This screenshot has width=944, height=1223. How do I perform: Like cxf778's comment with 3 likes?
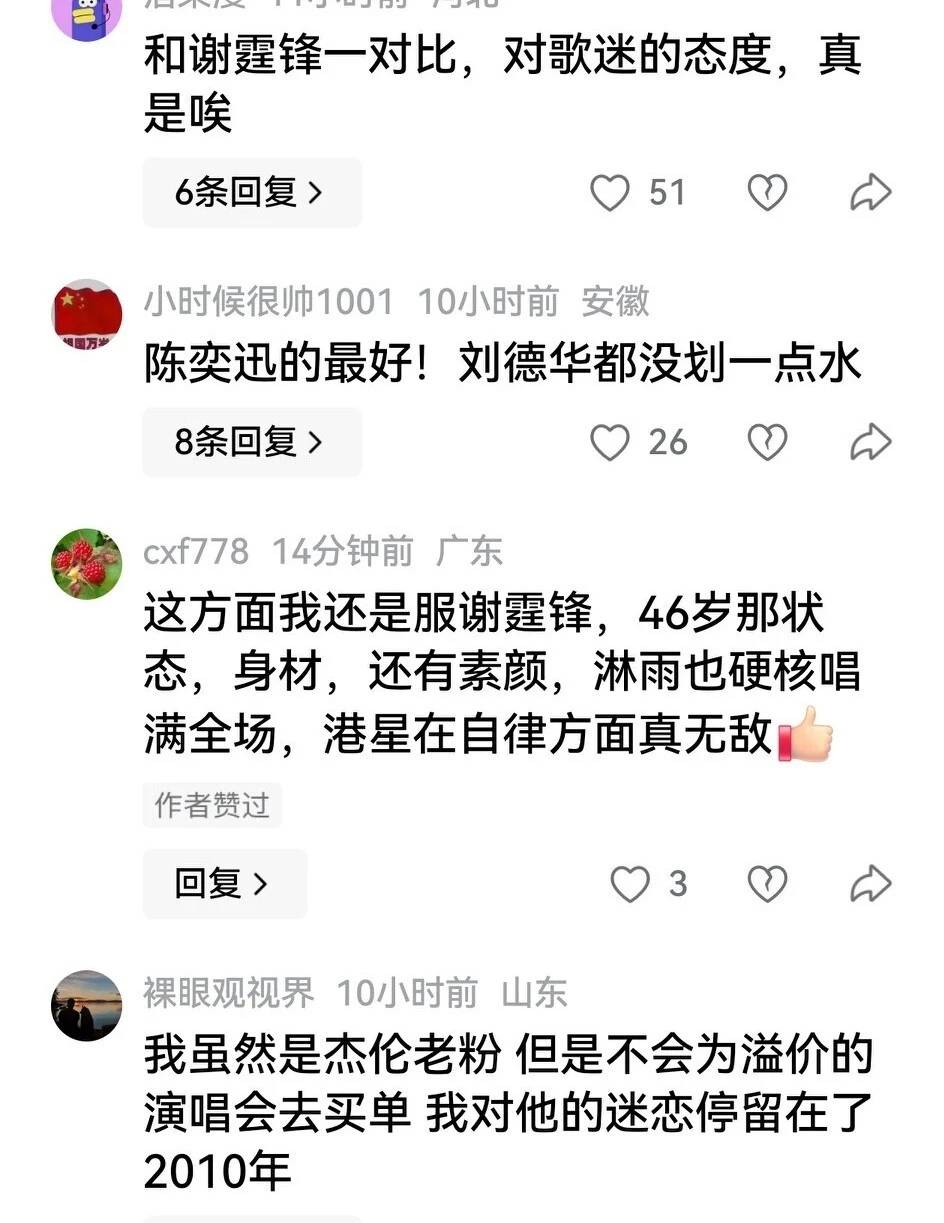pyautogui.click(x=630, y=884)
